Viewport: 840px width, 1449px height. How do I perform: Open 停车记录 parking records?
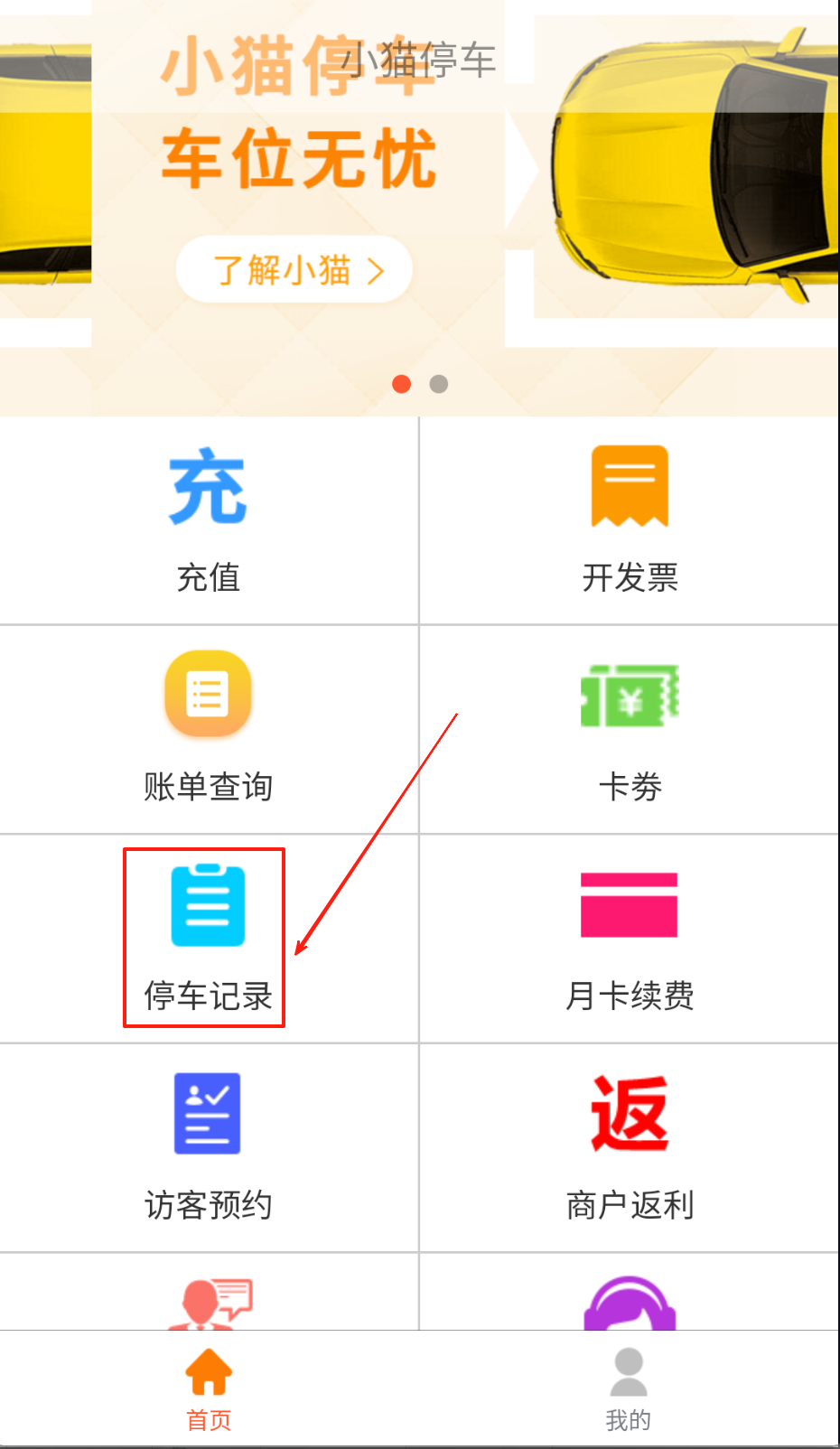(207, 937)
